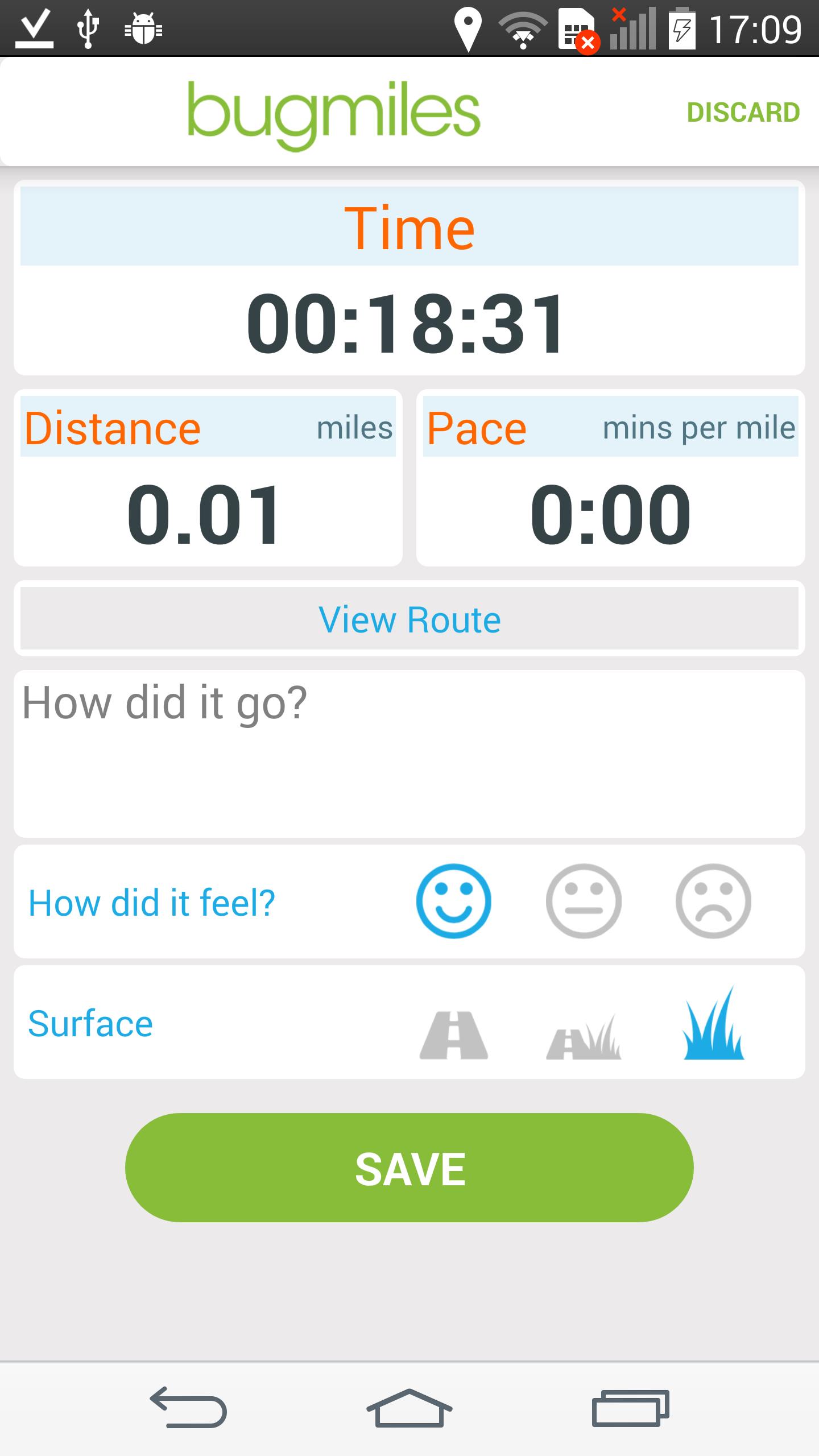This screenshot has width=819, height=1456.
Task: Set surface to mixed road and grass
Action: pyautogui.click(x=583, y=1036)
